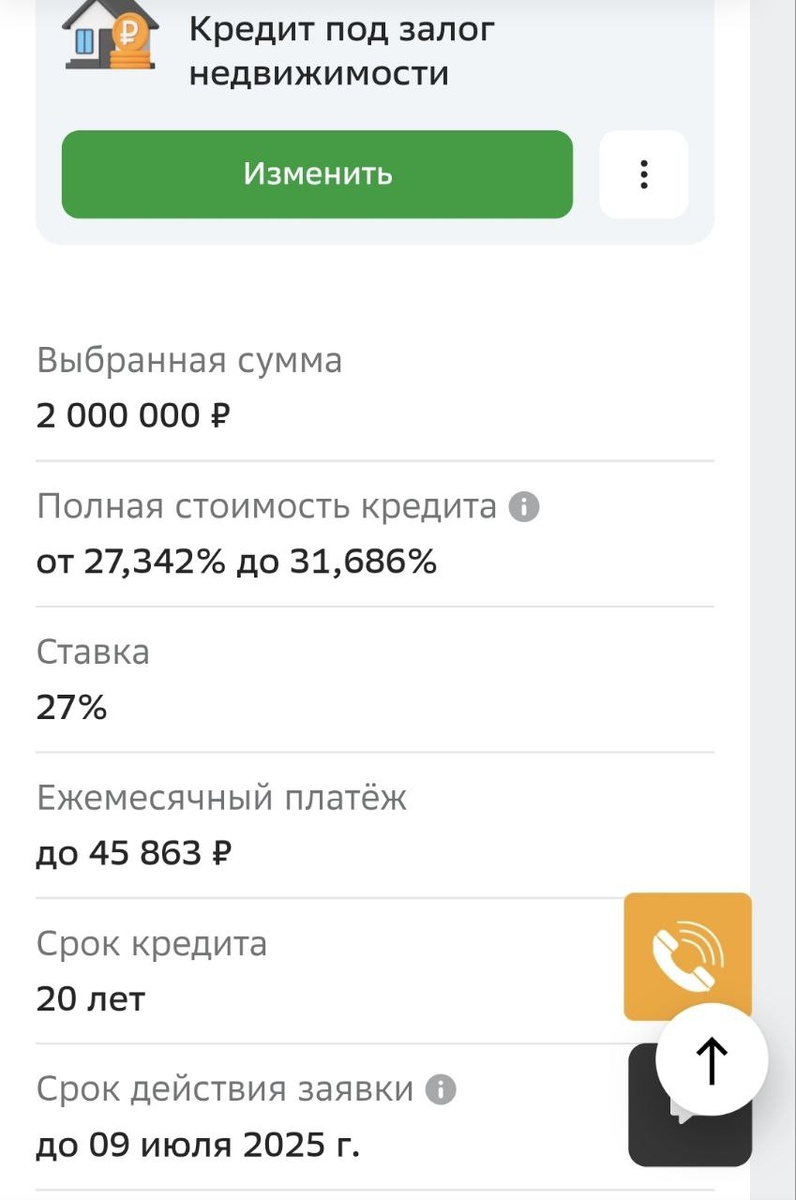Click the info icon beside Срок действия заявки
796x1200 pixels.
coord(440,1090)
